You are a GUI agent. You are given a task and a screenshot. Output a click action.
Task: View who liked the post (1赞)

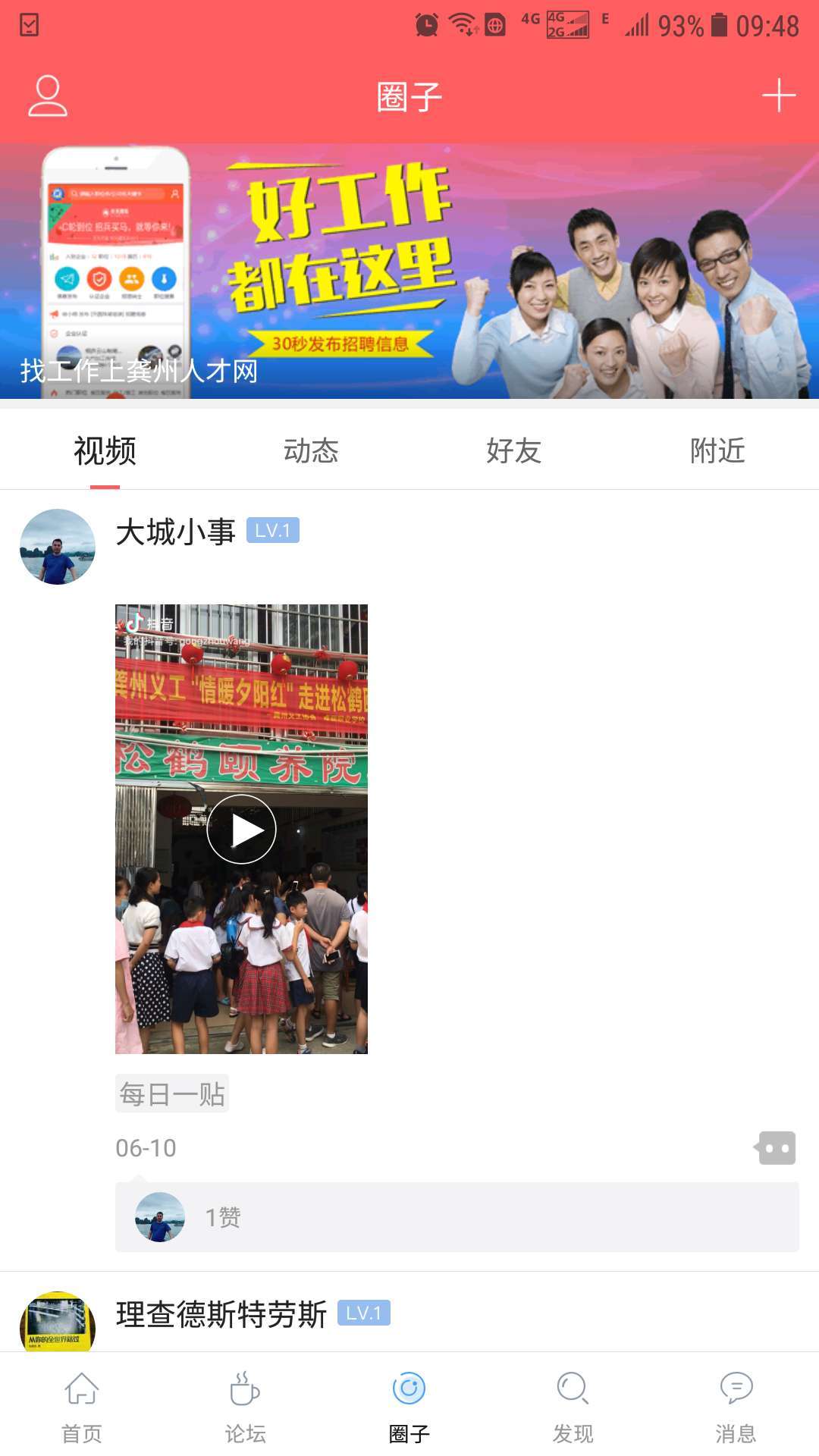[x=223, y=1217]
